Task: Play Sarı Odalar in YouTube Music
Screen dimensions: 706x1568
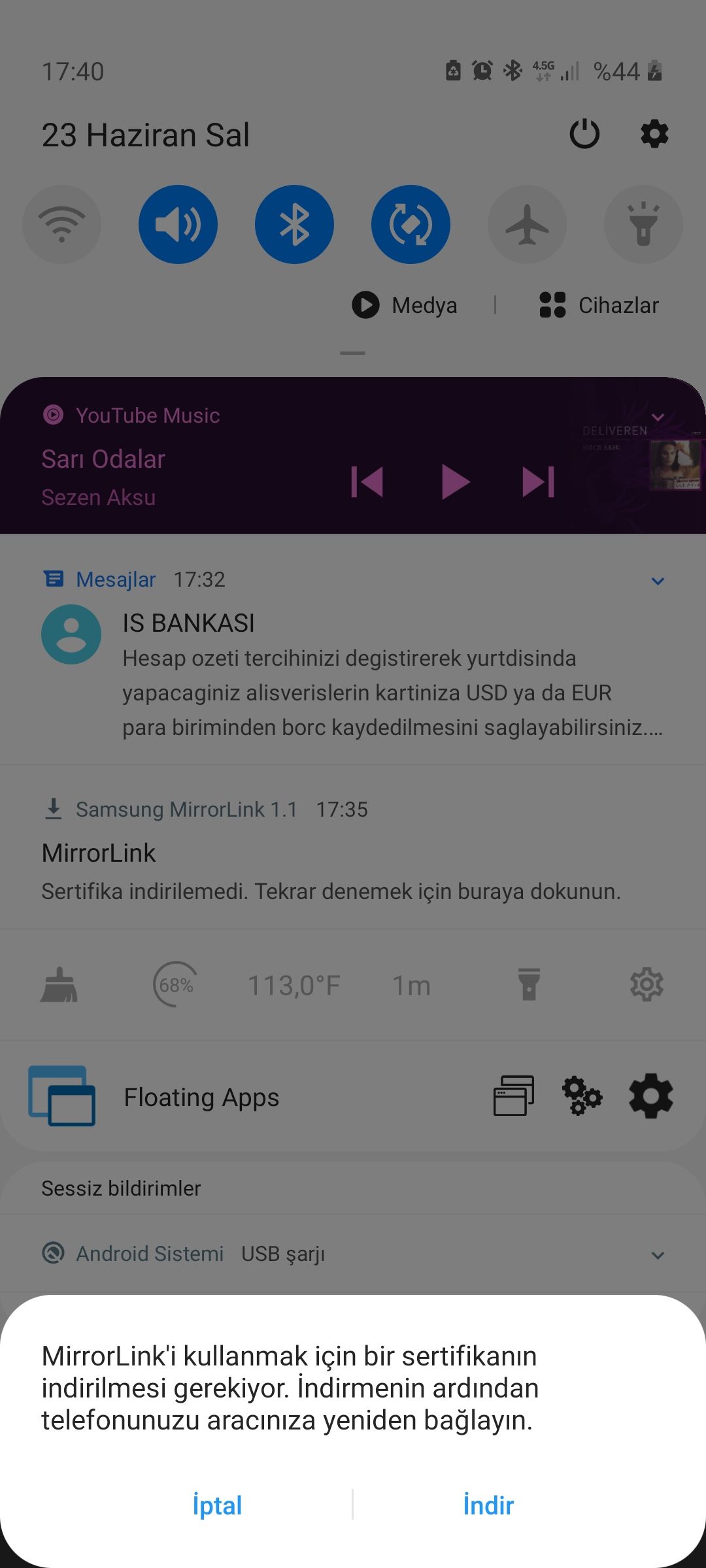Action: [455, 482]
